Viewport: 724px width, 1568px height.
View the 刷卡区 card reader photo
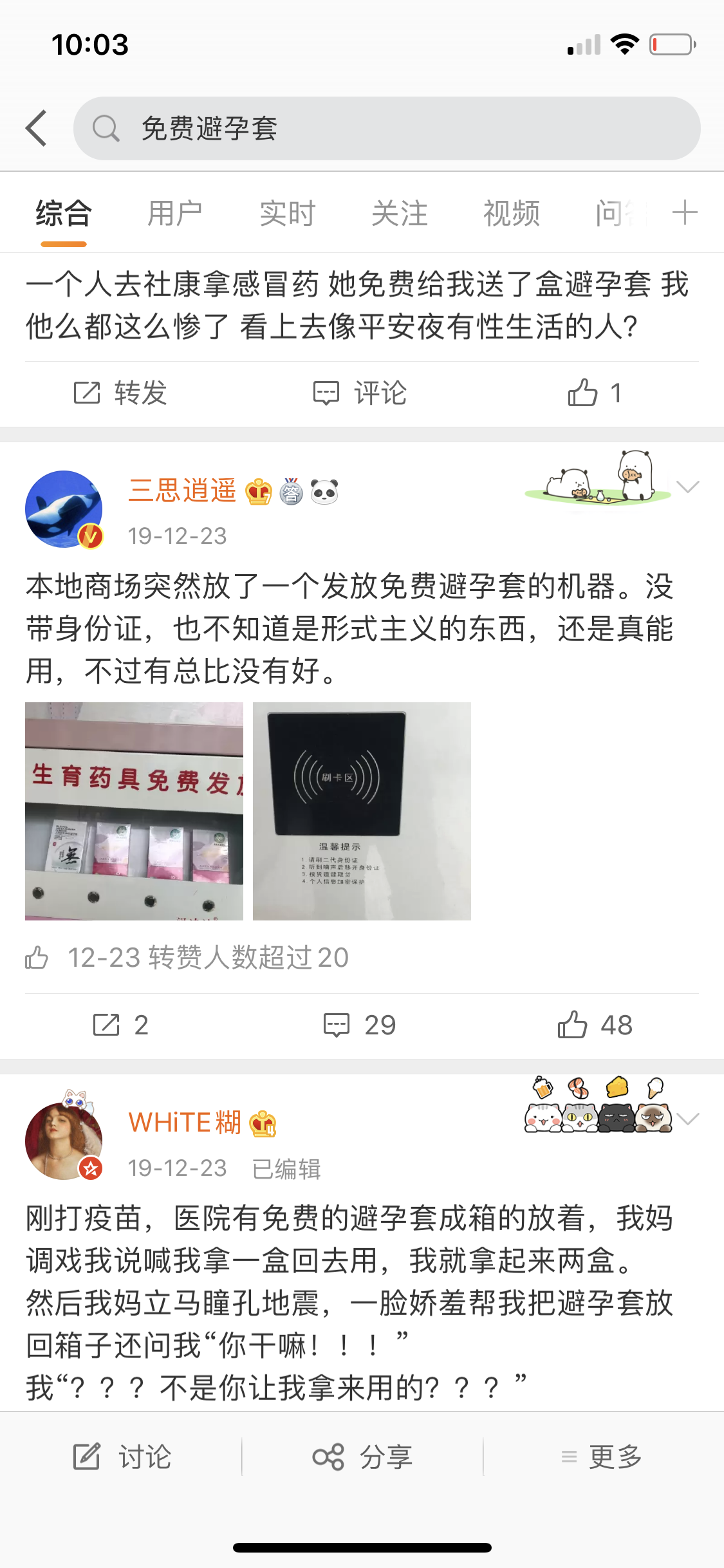tap(362, 811)
